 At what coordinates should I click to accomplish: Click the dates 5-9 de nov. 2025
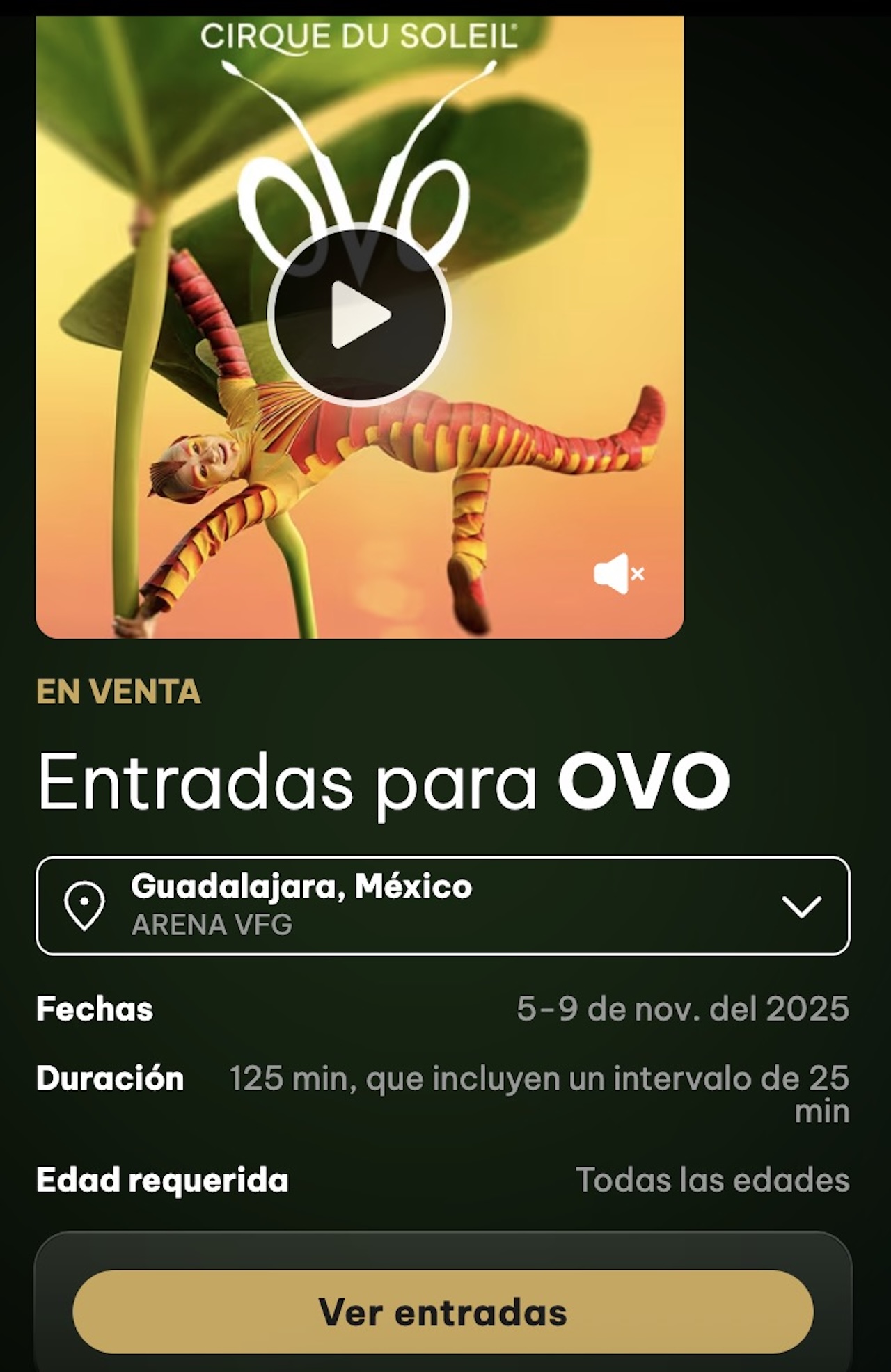682,1009
